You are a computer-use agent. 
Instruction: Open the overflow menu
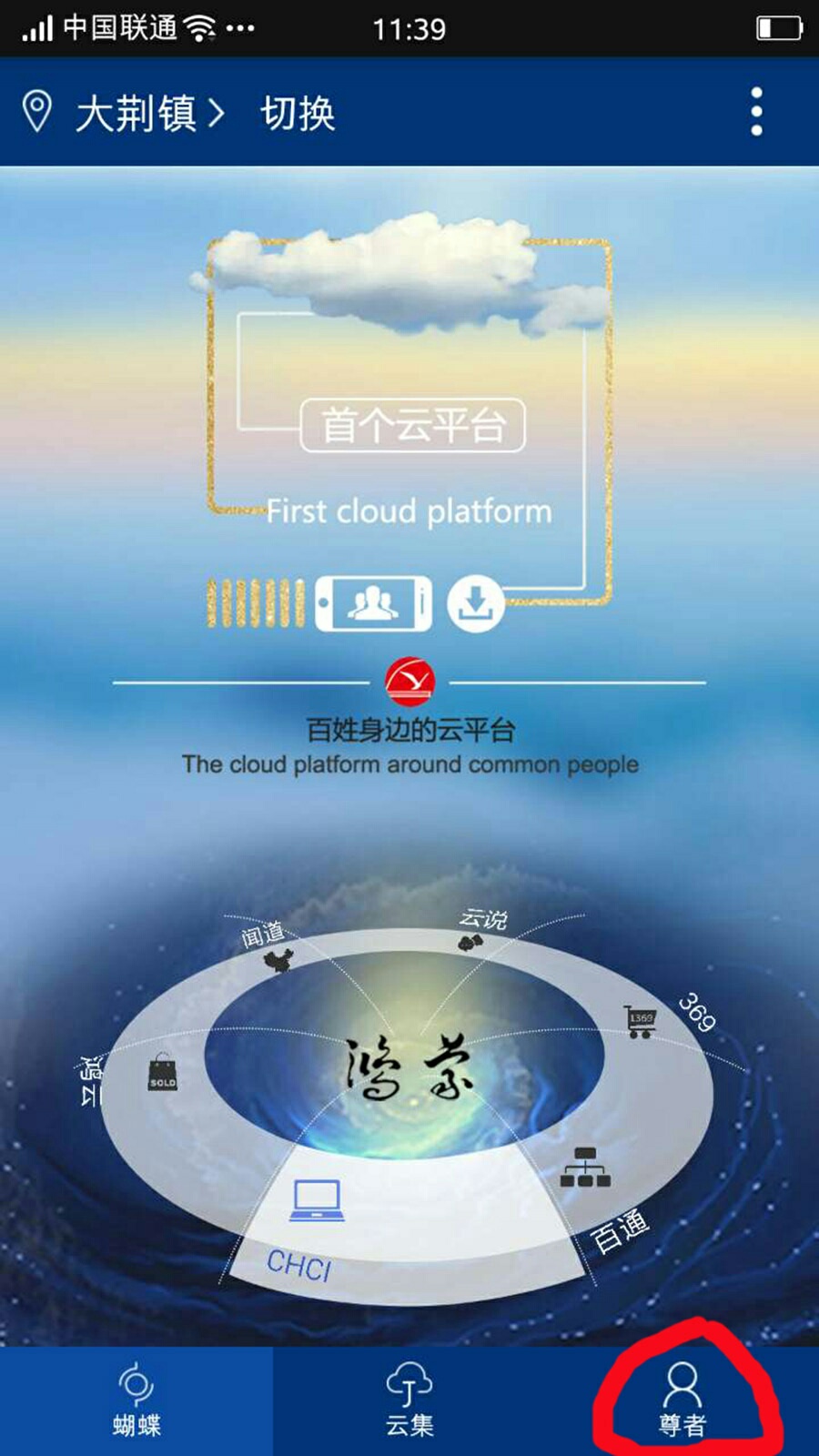756,112
